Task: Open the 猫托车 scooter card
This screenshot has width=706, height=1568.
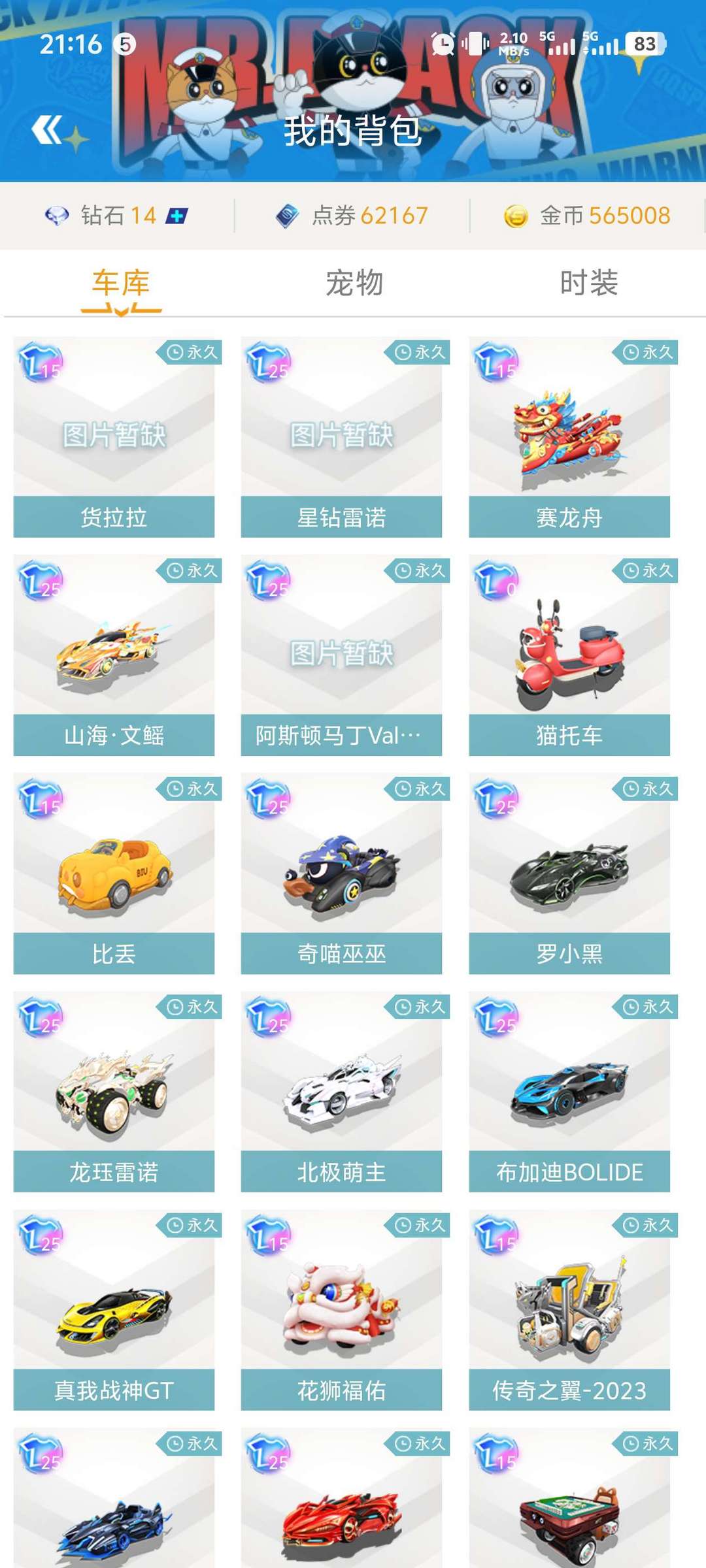Action: click(x=569, y=655)
